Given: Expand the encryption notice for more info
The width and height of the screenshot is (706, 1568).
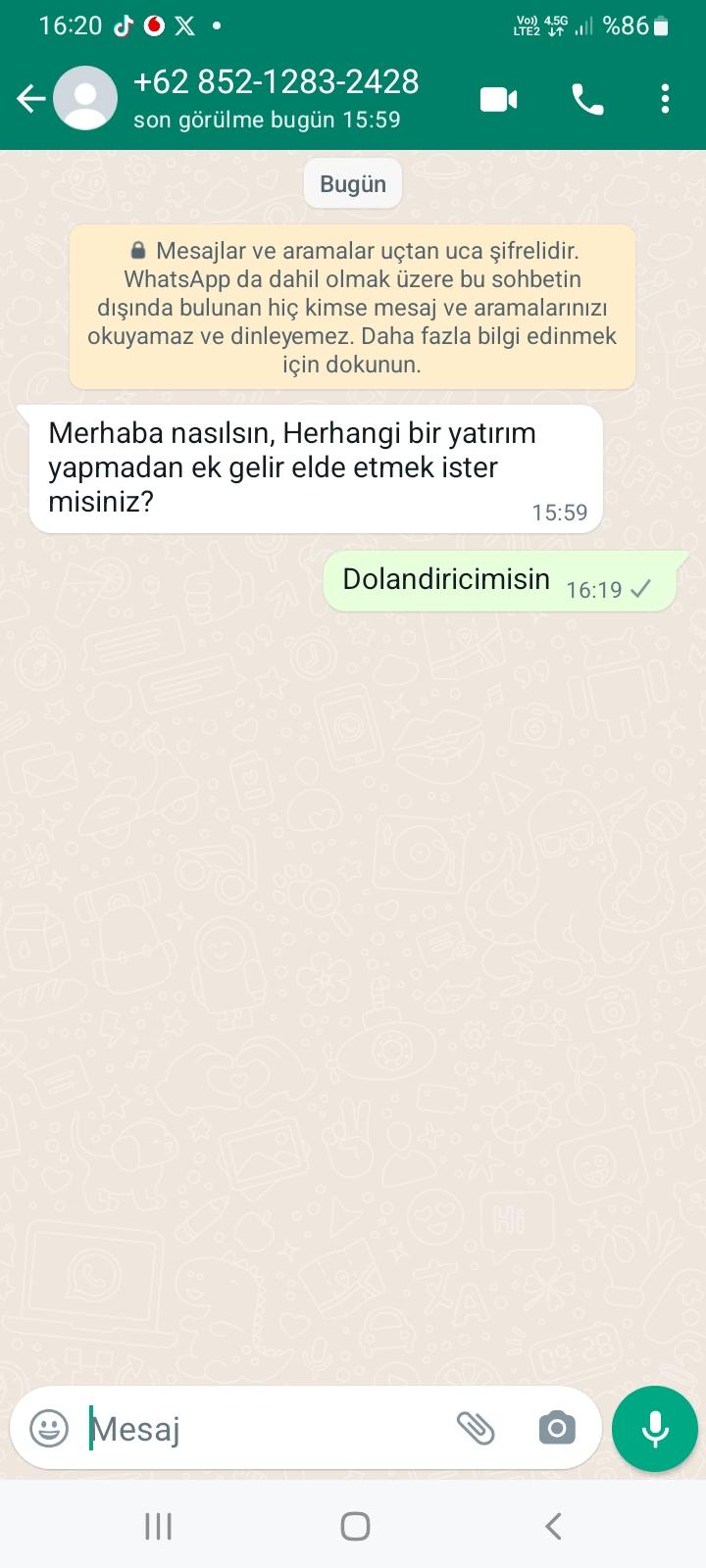Looking at the screenshot, I should (x=352, y=306).
